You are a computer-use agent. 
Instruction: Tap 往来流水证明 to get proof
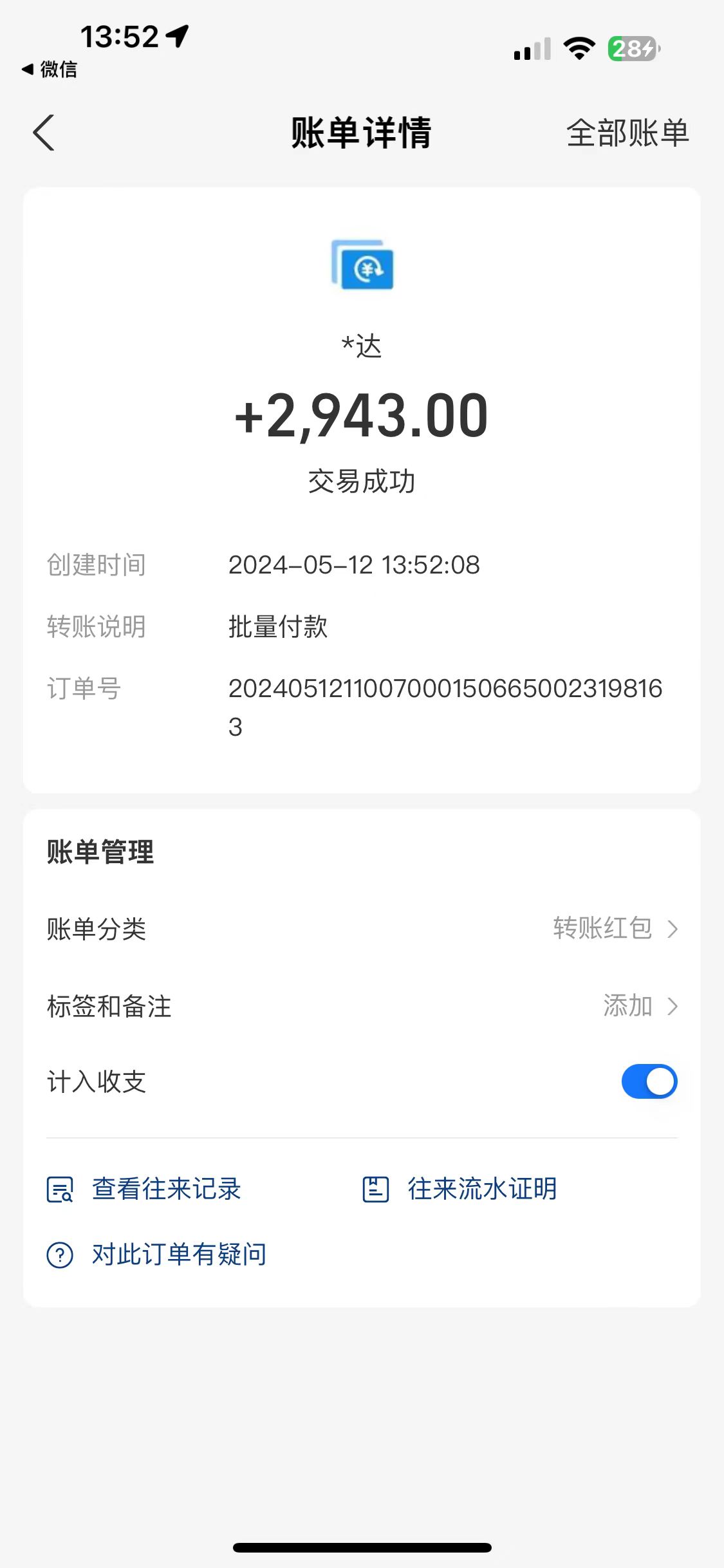[483, 1190]
